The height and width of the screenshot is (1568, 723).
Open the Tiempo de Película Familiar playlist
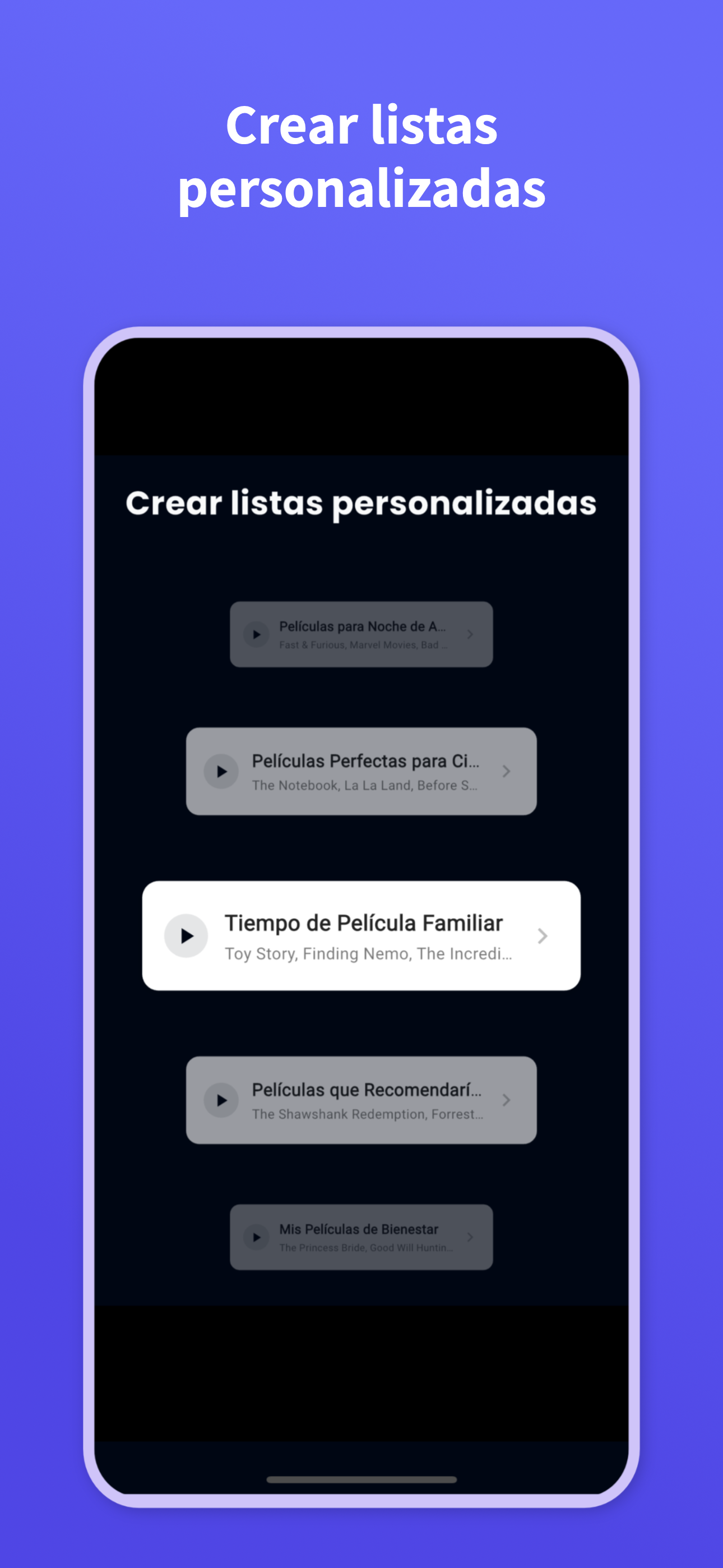(x=361, y=935)
